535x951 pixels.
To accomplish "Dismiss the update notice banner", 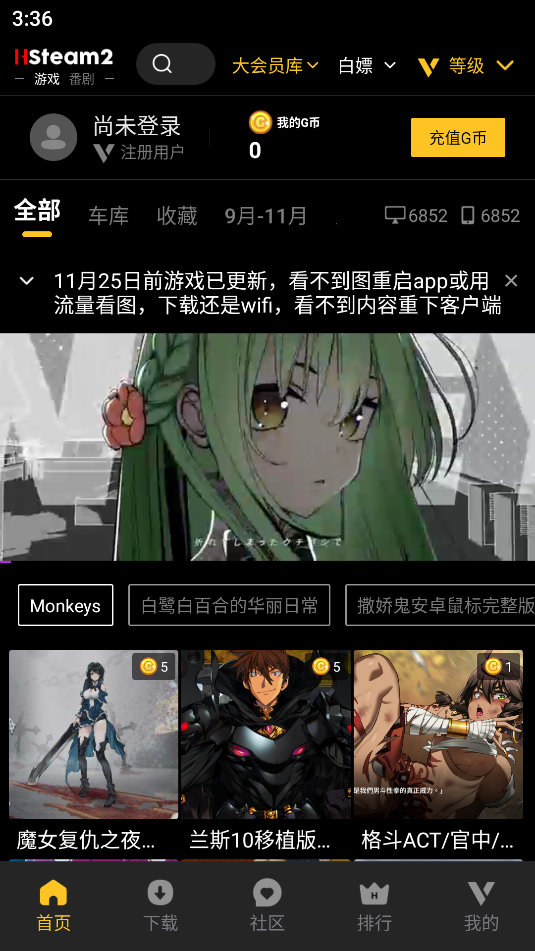I will (511, 280).
